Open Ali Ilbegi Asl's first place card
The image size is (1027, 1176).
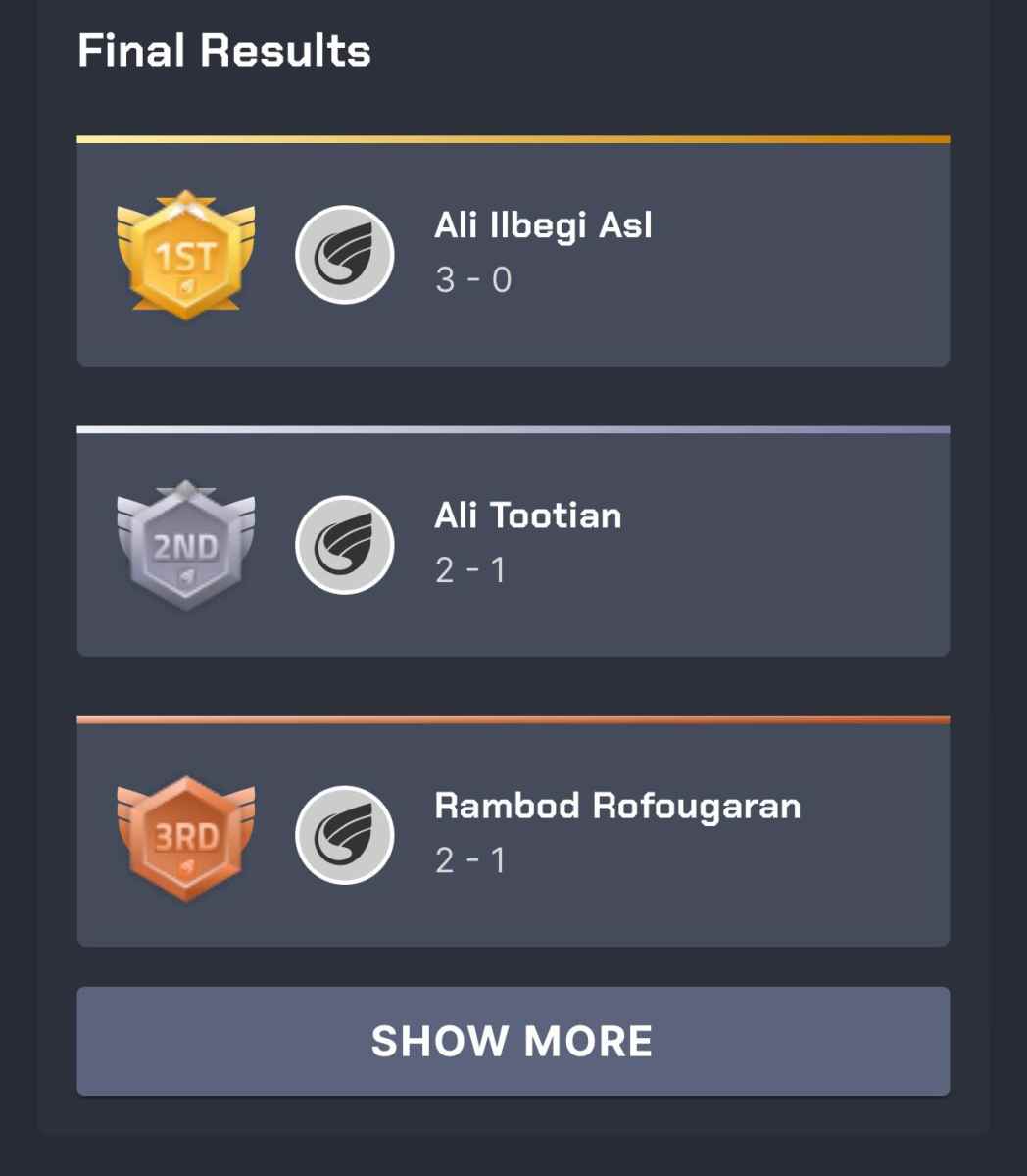[513, 254]
